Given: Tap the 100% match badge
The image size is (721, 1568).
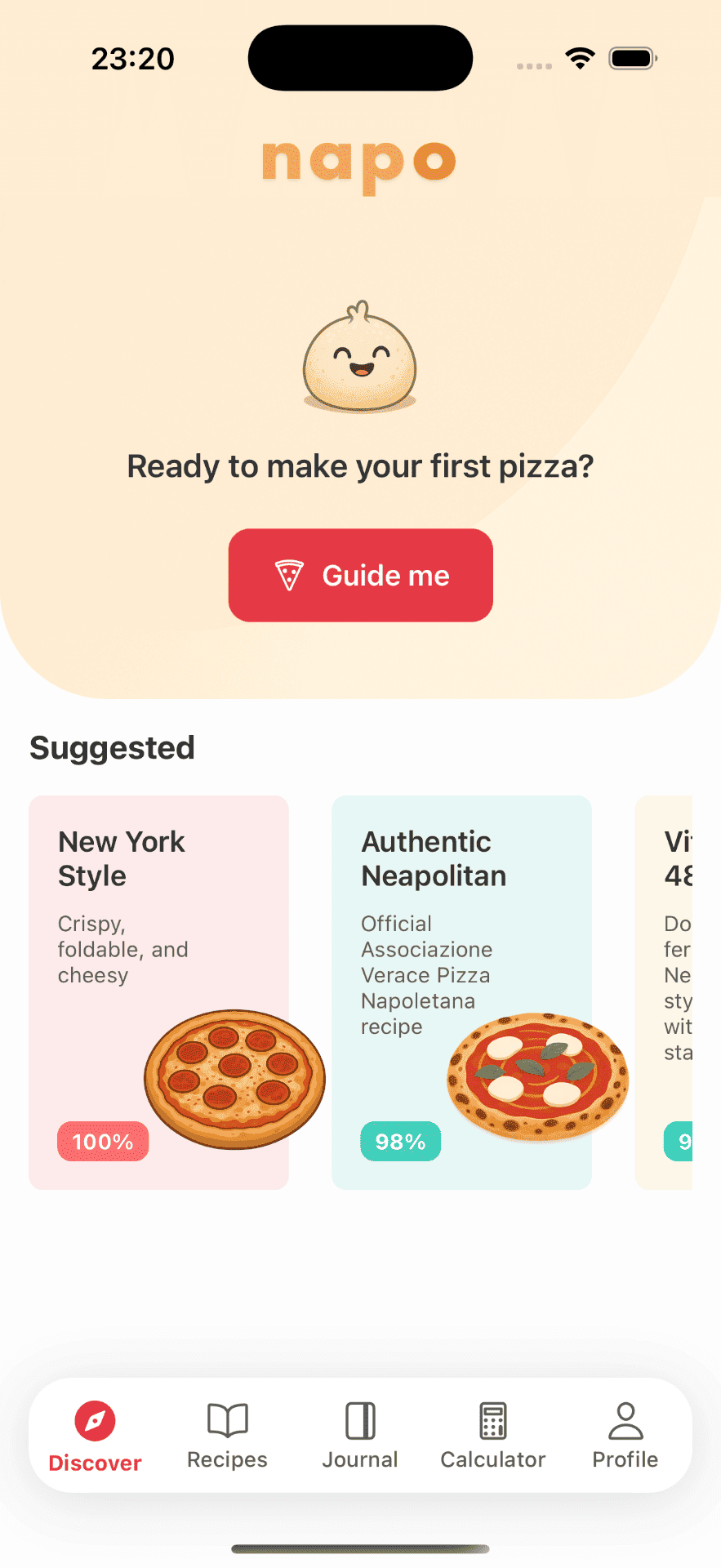Looking at the screenshot, I should [x=103, y=1141].
